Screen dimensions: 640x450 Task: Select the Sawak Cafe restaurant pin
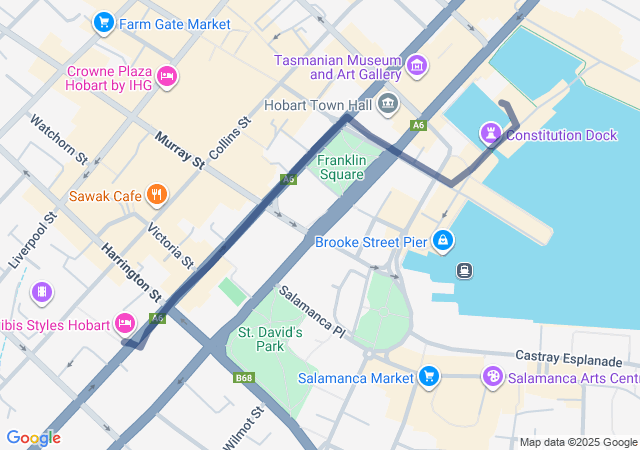(156, 195)
